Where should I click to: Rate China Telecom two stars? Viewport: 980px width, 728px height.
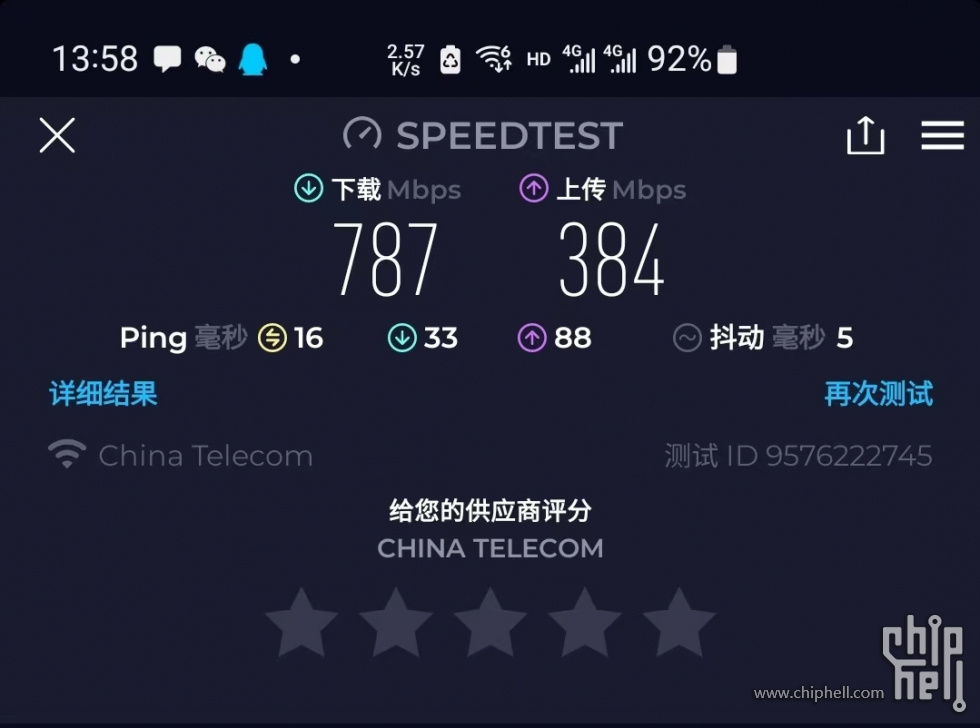[x=395, y=622]
